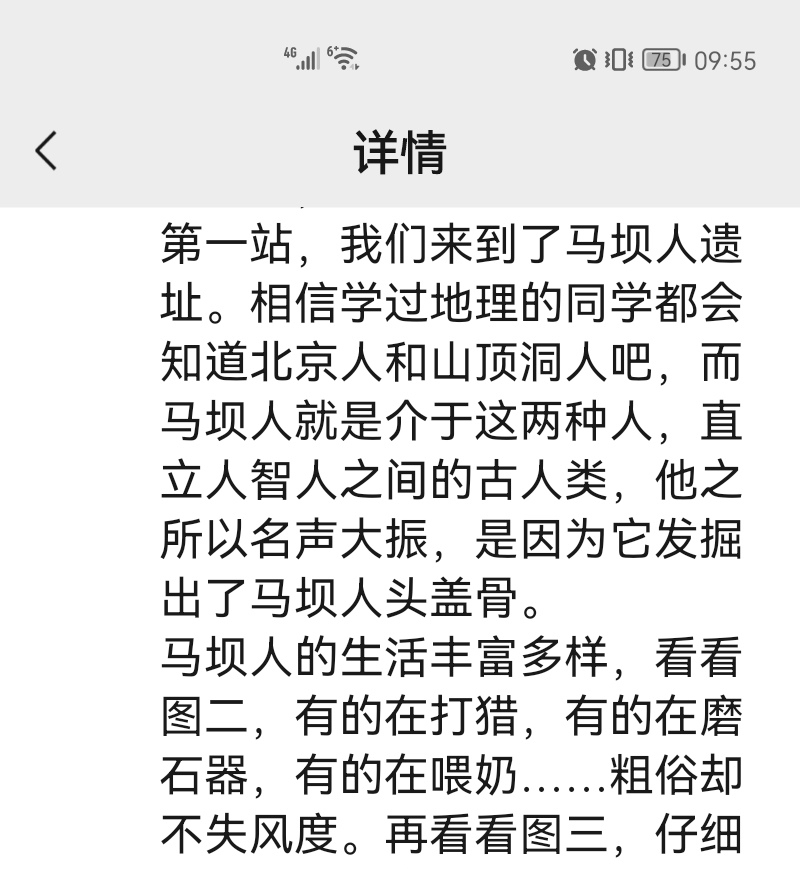Go back from the 详情 page
Image resolution: width=800 pixels, height=869 pixels.
(x=46, y=151)
